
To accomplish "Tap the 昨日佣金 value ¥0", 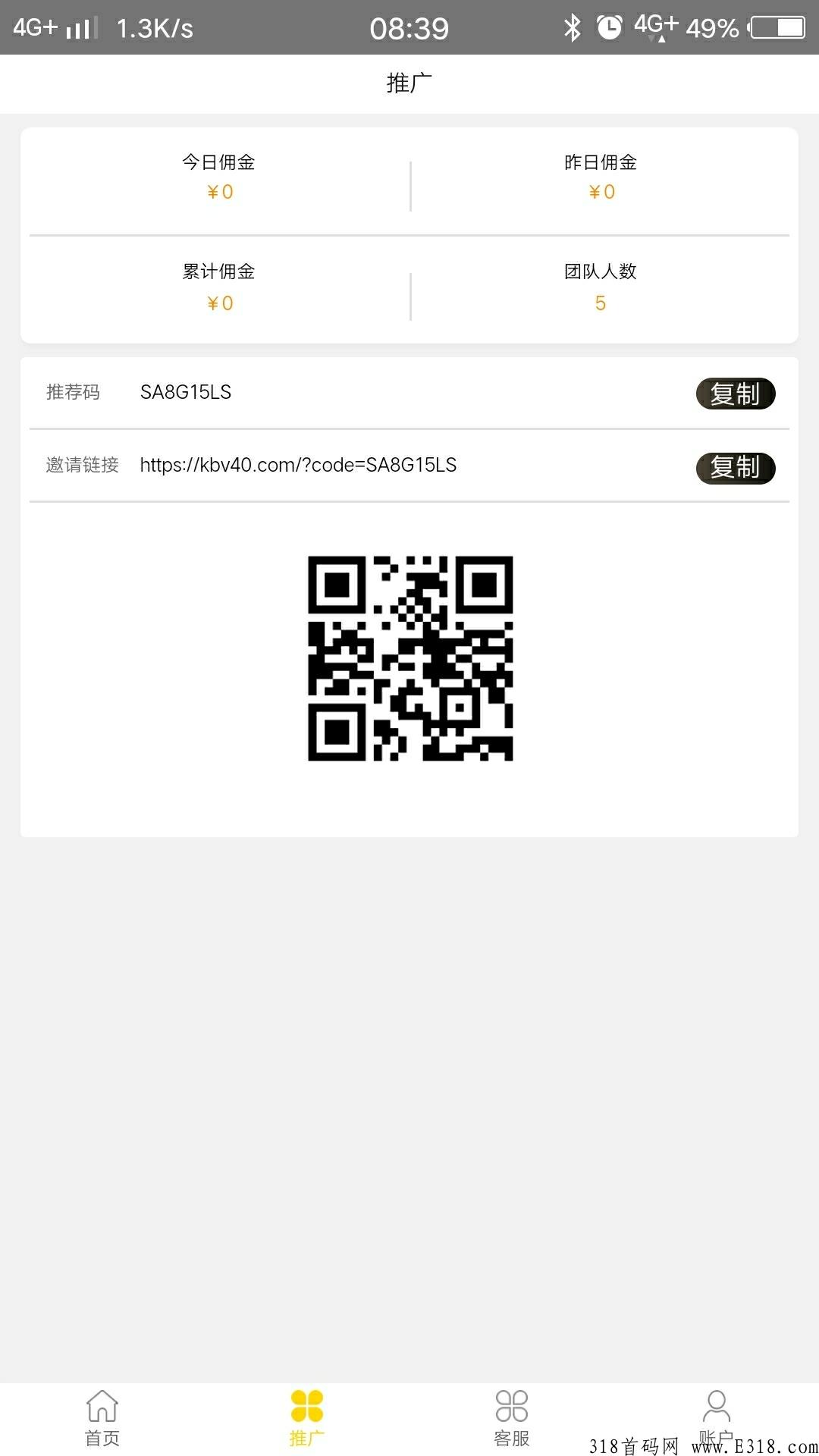I will click(600, 191).
